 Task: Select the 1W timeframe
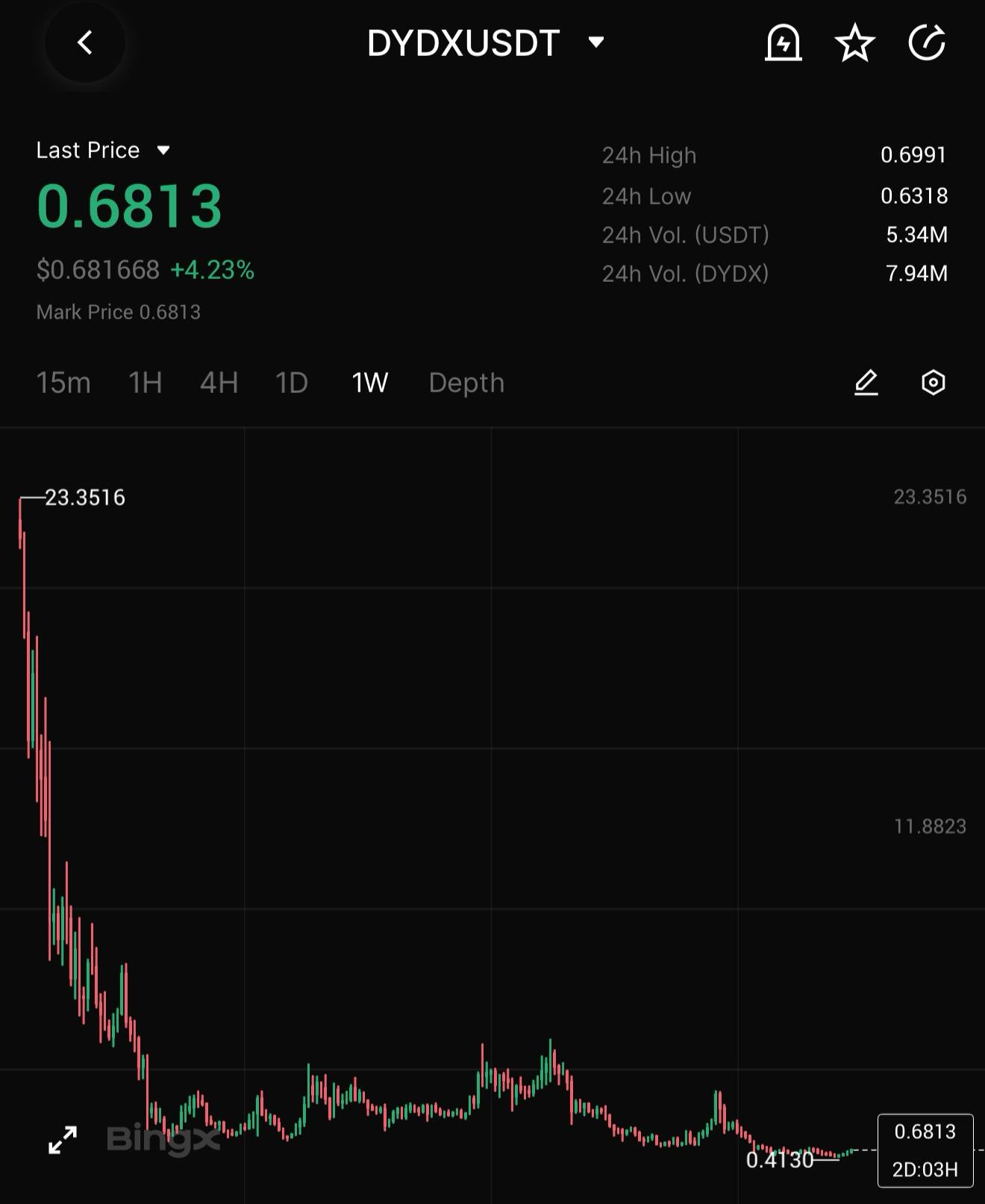click(369, 383)
